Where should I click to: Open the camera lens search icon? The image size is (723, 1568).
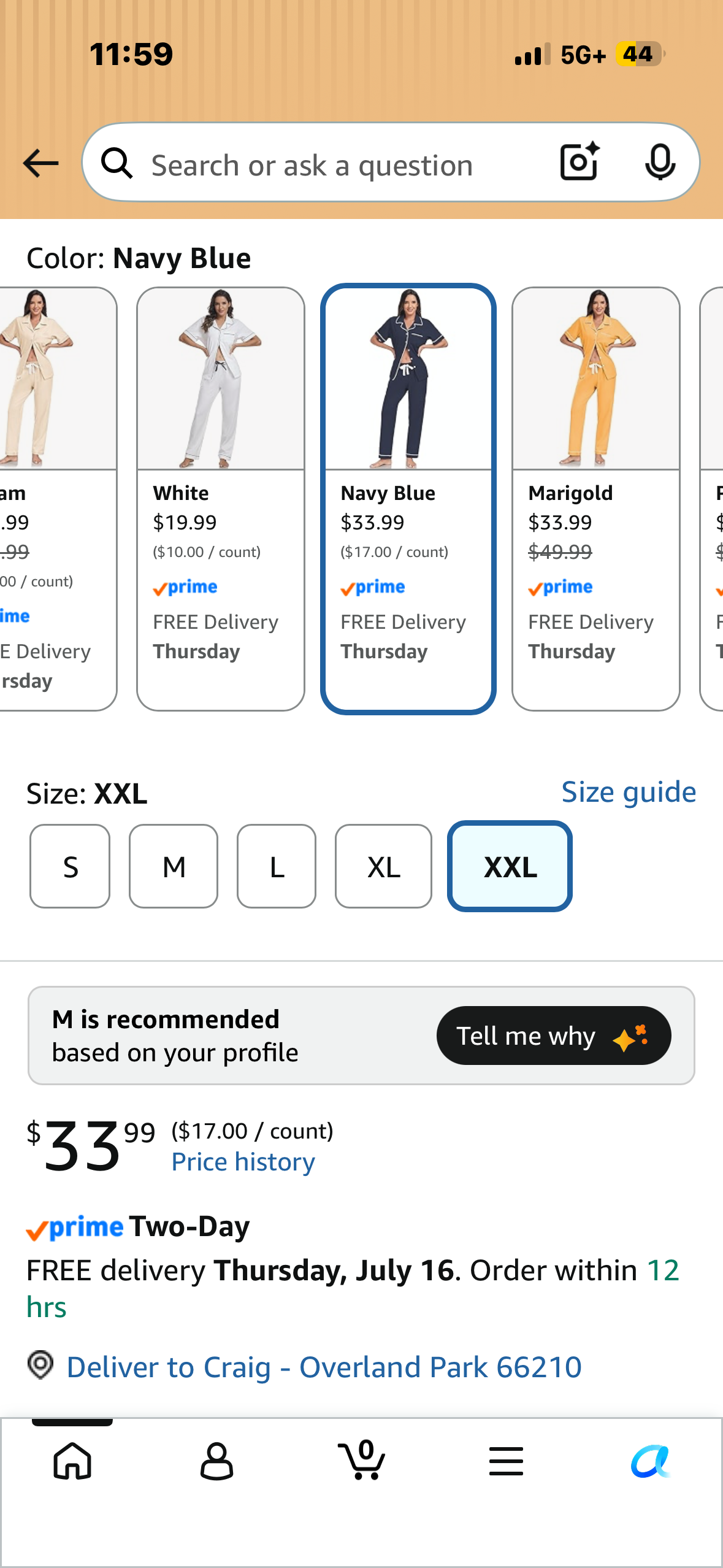[x=580, y=162]
